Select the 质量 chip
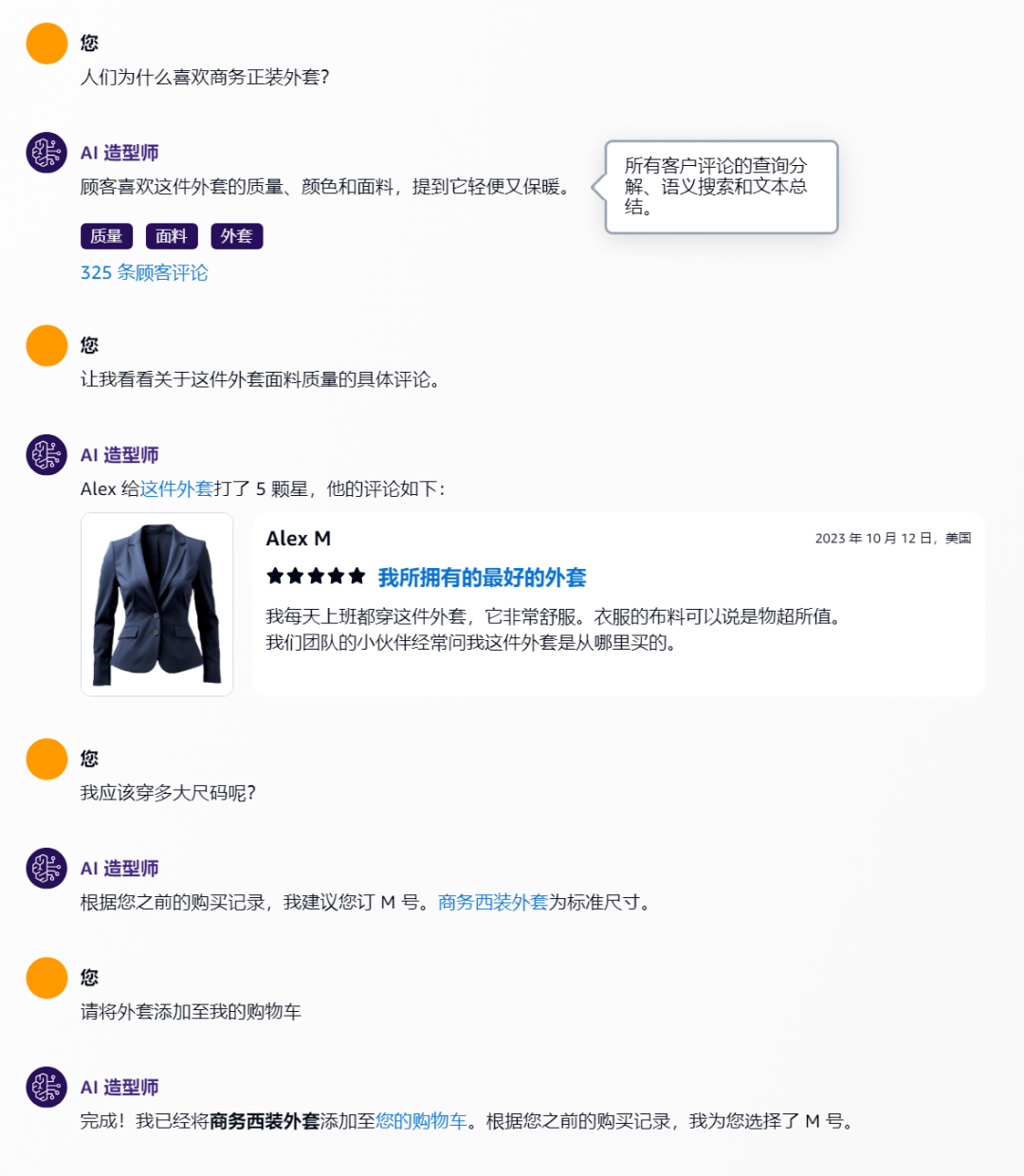This screenshot has width=1024, height=1176. (106, 236)
